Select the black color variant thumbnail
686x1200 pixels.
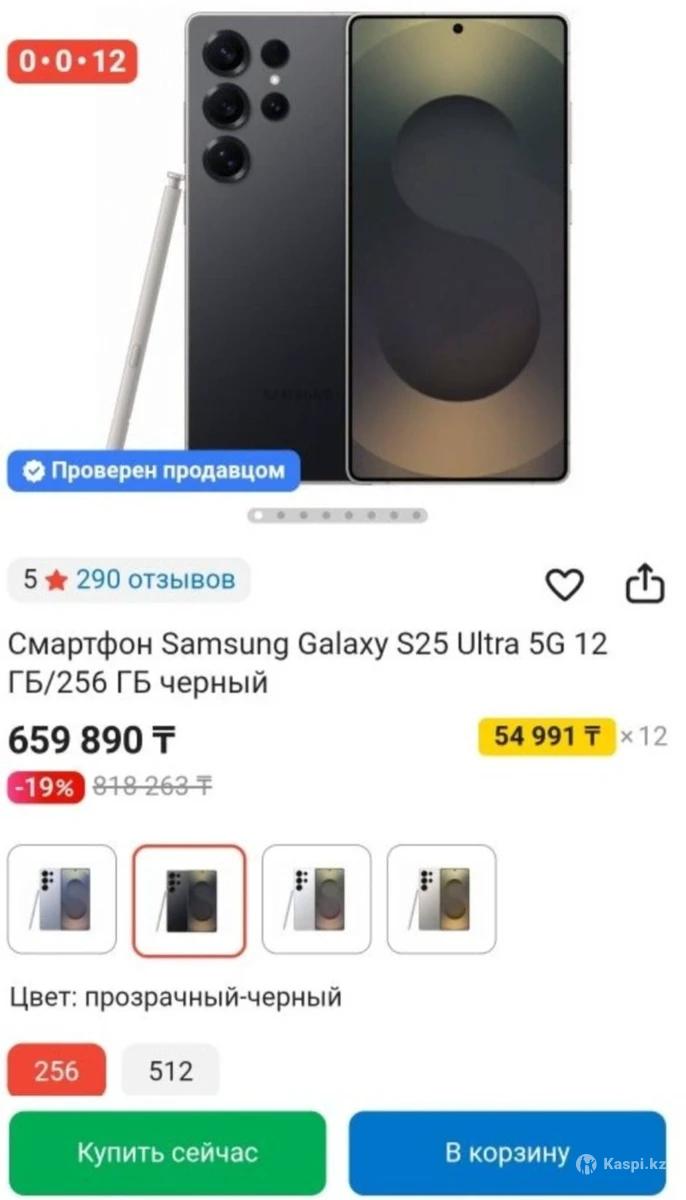pyautogui.click(x=189, y=900)
